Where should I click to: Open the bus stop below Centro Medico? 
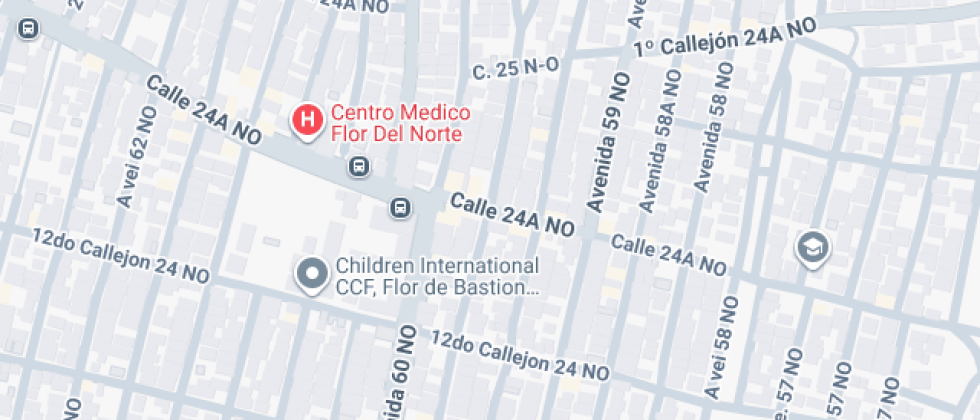point(358,166)
